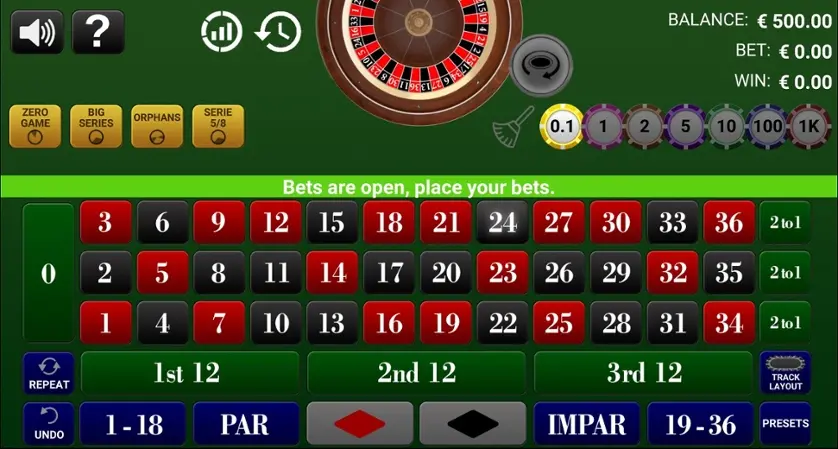Viewport: 838px width, 449px height.
Task: Bet on black diamond
Action: pyautogui.click(x=472, y=424)
